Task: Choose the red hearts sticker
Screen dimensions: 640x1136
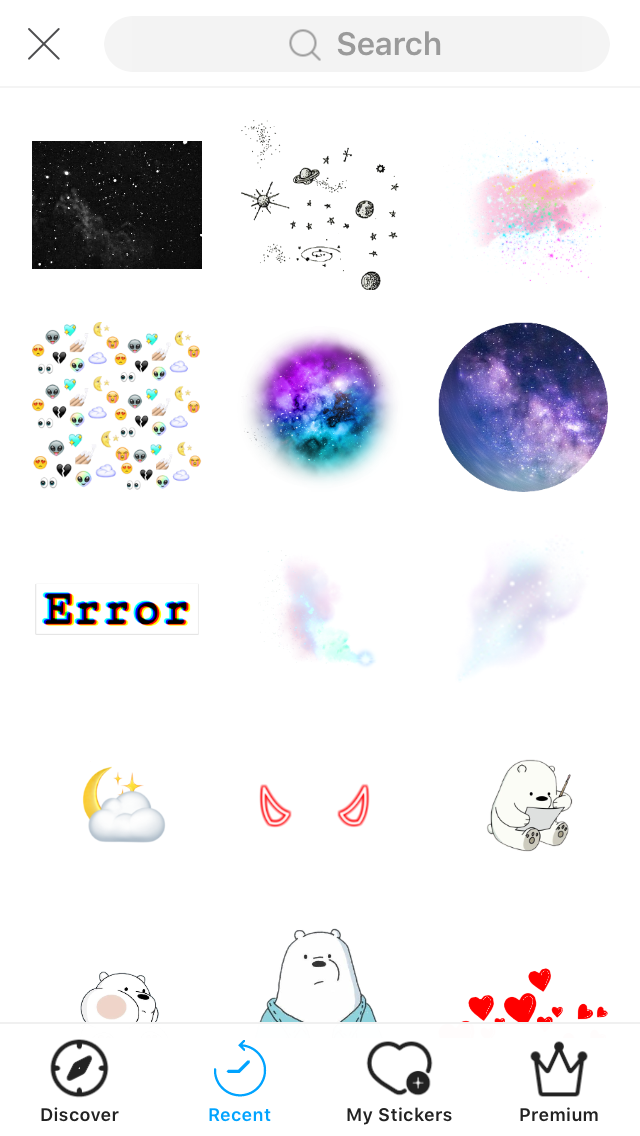Action: point(535,998)
